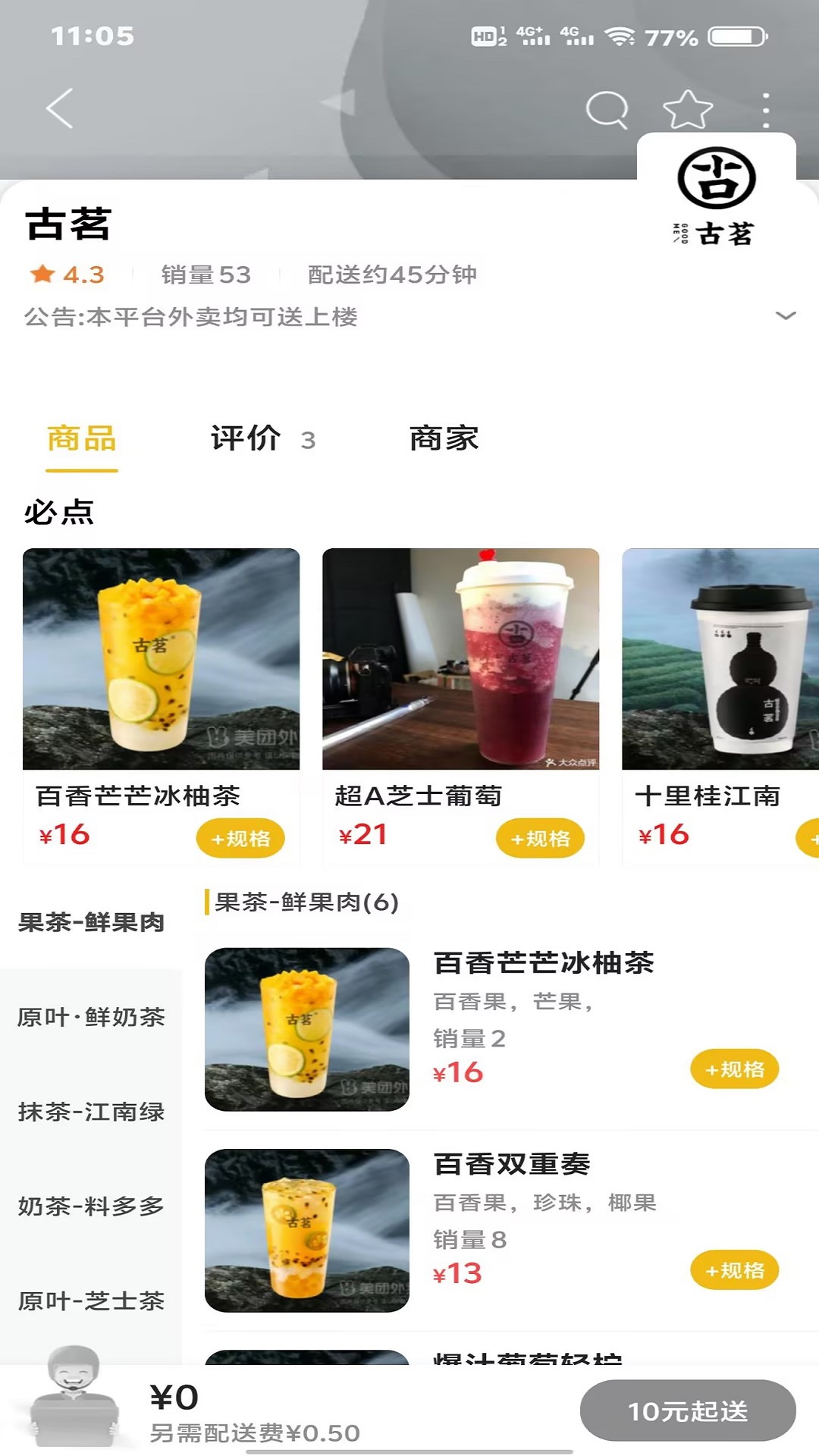
Task: Select the 商品 tab
Action: pos(82,439)
